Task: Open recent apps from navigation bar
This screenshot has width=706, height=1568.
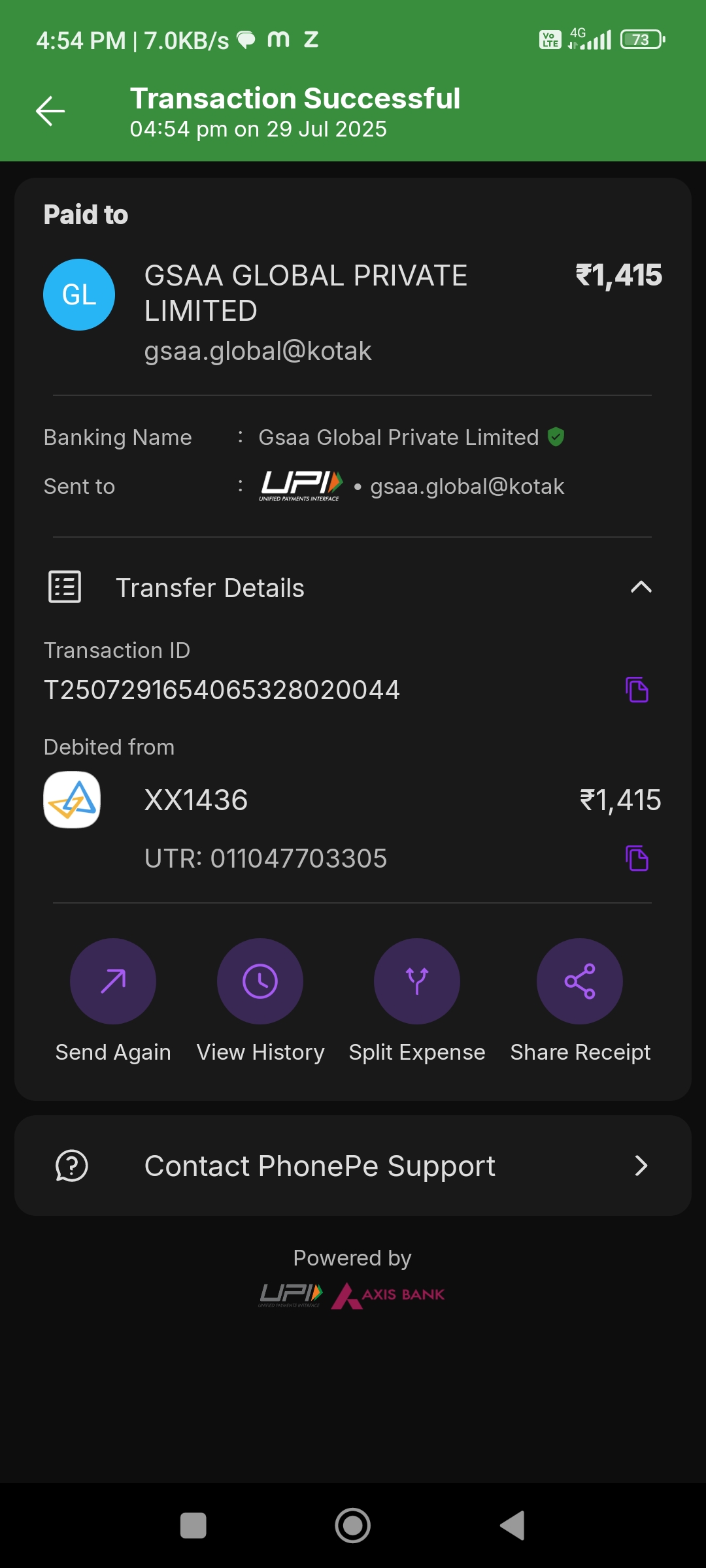Action: pyautogui.click(x=193, y=1526)
